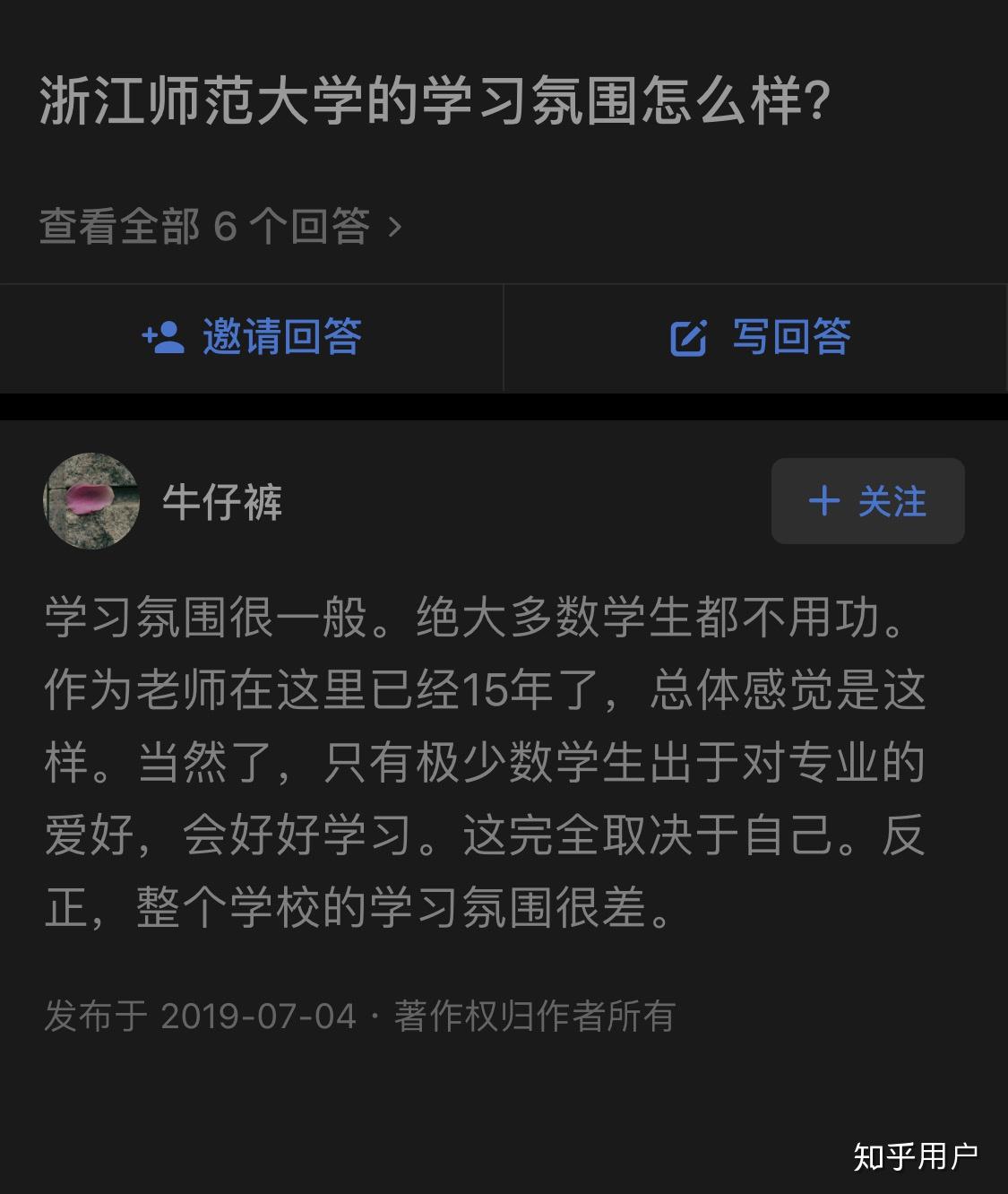The height and width of the screenshot is (1194, 1008).
Task: Open the username 牛仔裤
Action: click(x=222, y=502)
